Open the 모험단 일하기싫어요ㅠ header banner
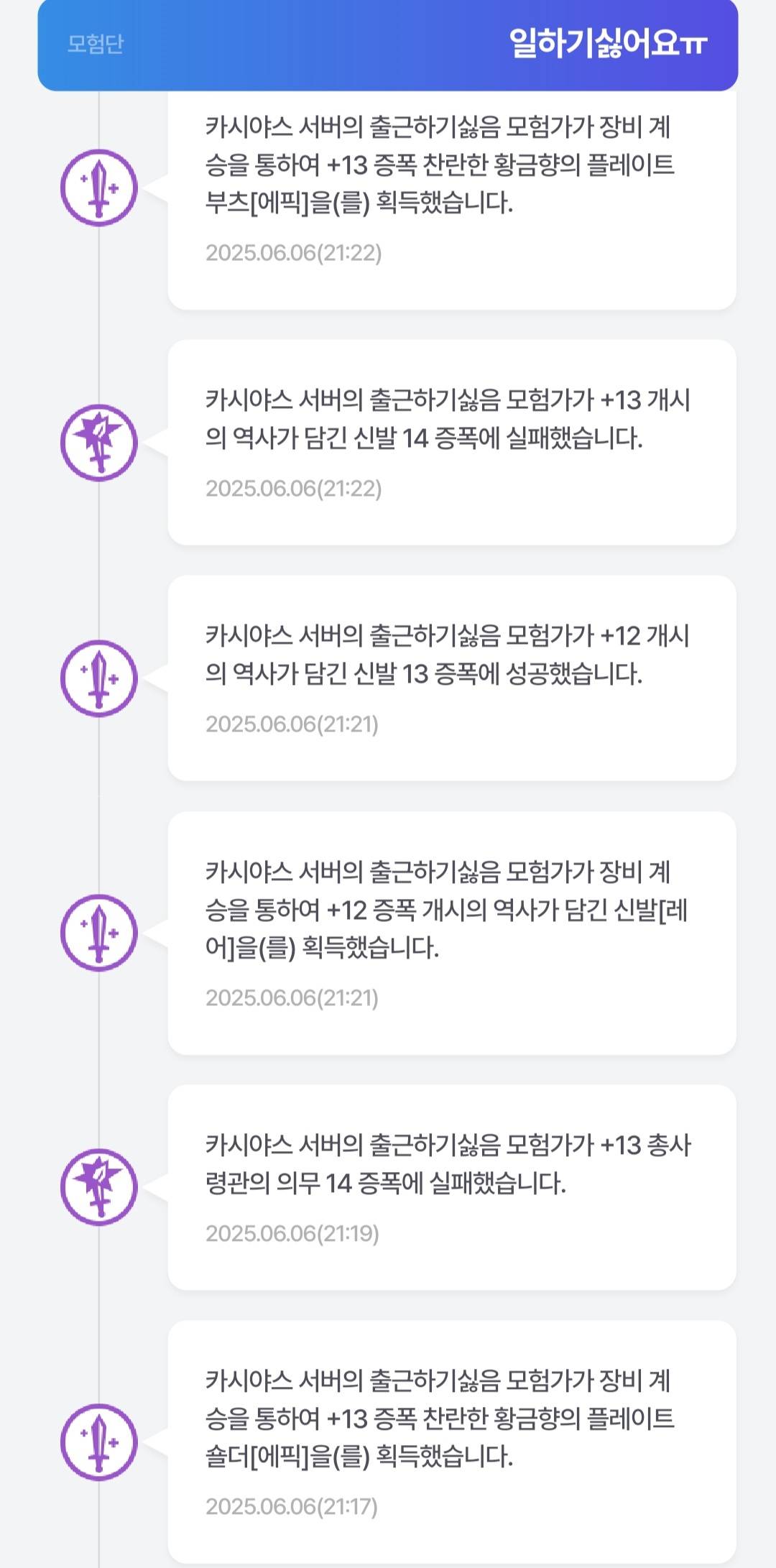The width and height of the screenshot is (776, 1568). point(388,45)
